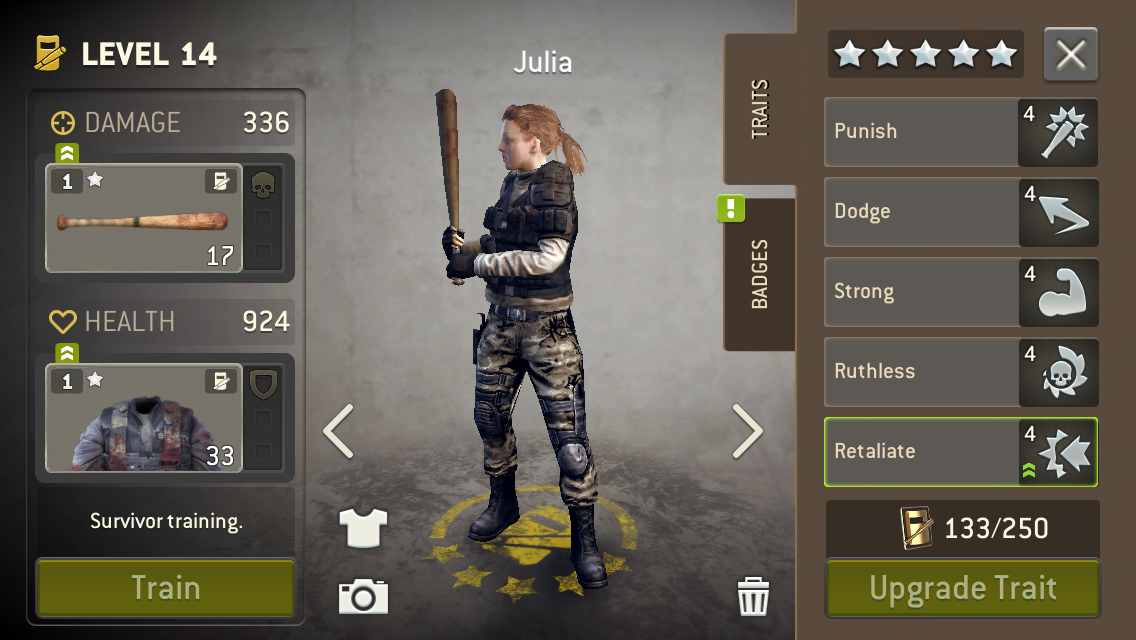Change outfit with the shirt icon
Viewport: 1136px width, 640px height.
pos(363,526)
